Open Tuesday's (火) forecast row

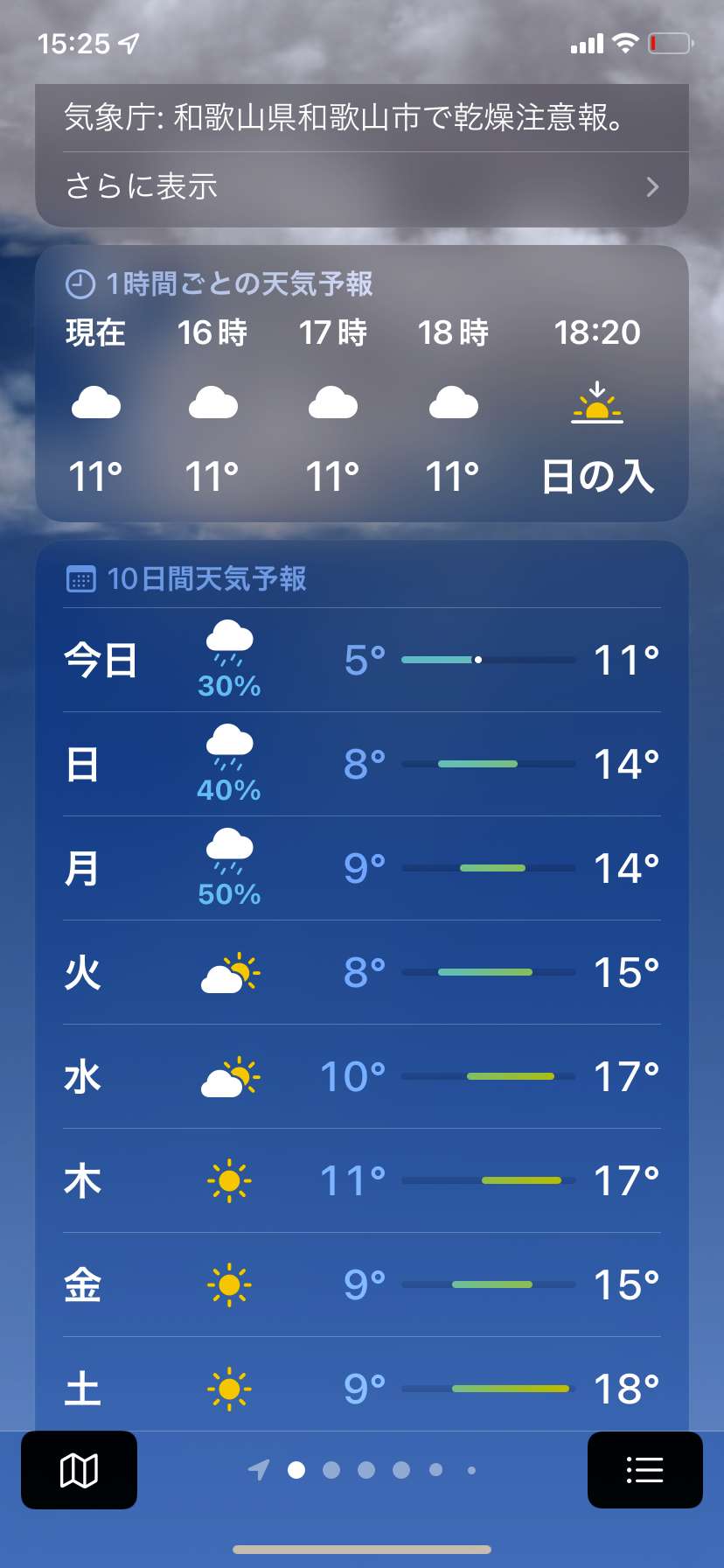pyautogui.click(x=362, y=972)
